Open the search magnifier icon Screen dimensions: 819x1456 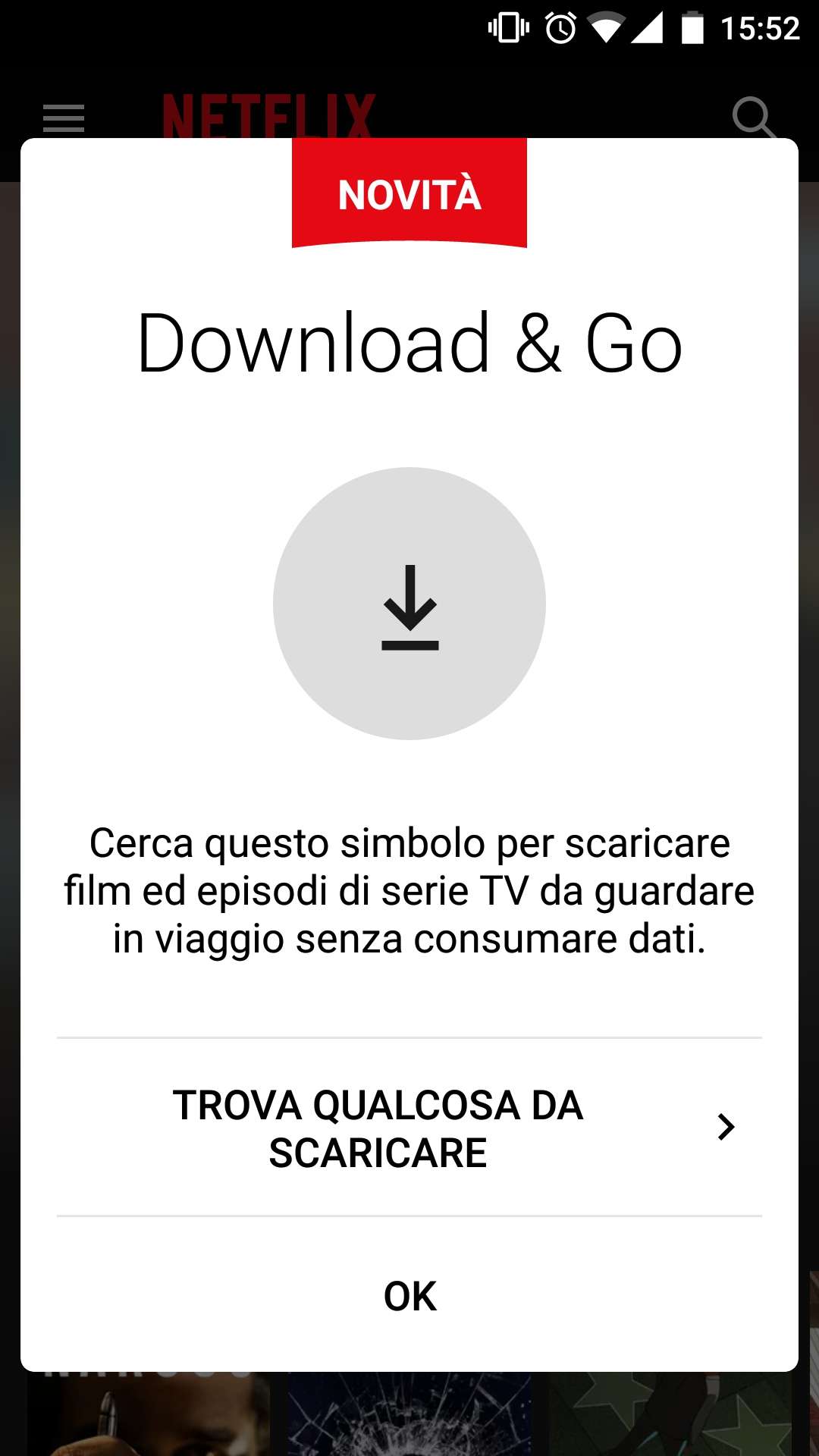tap(754, 118)
